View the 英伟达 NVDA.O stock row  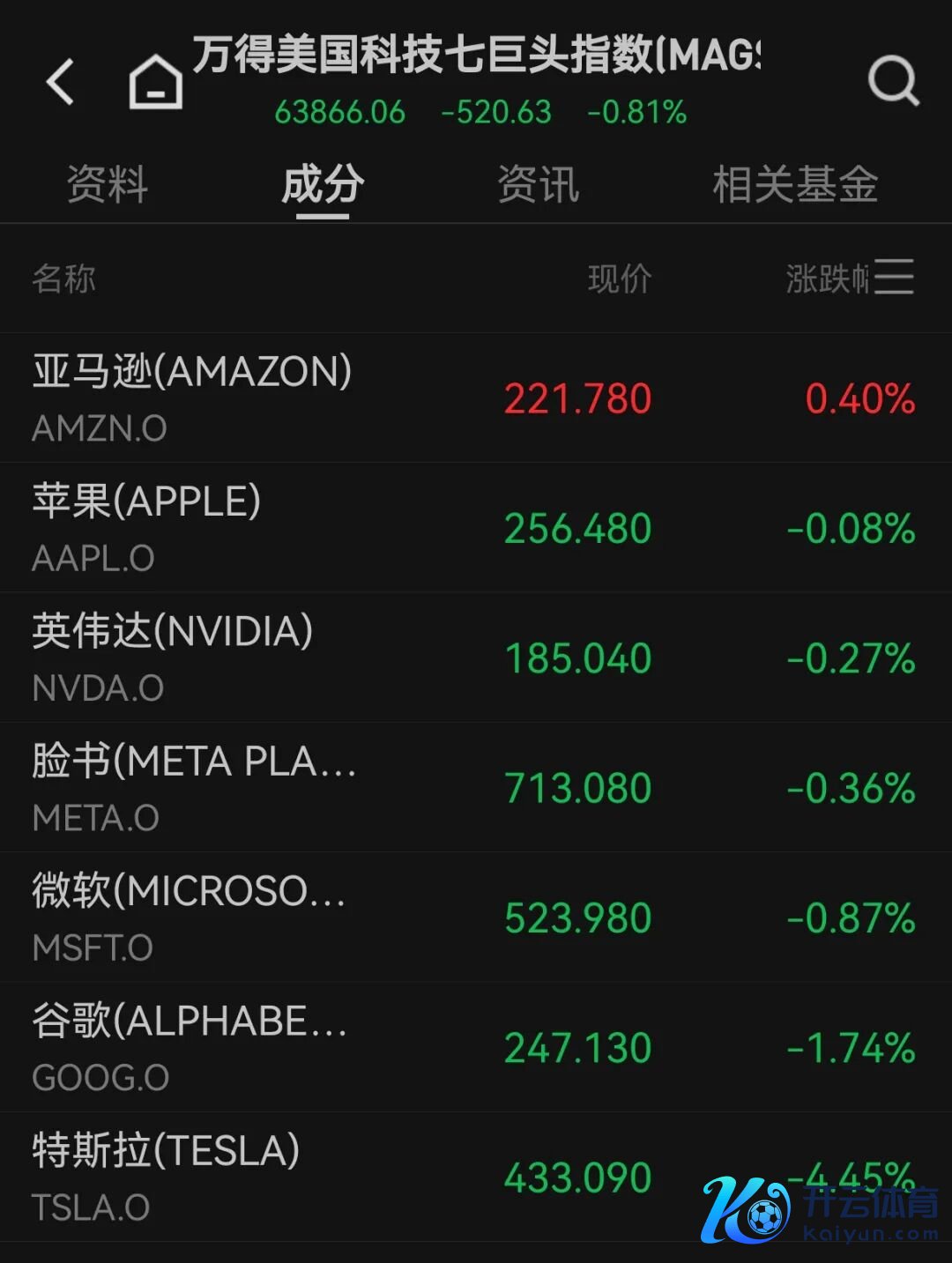476,658
